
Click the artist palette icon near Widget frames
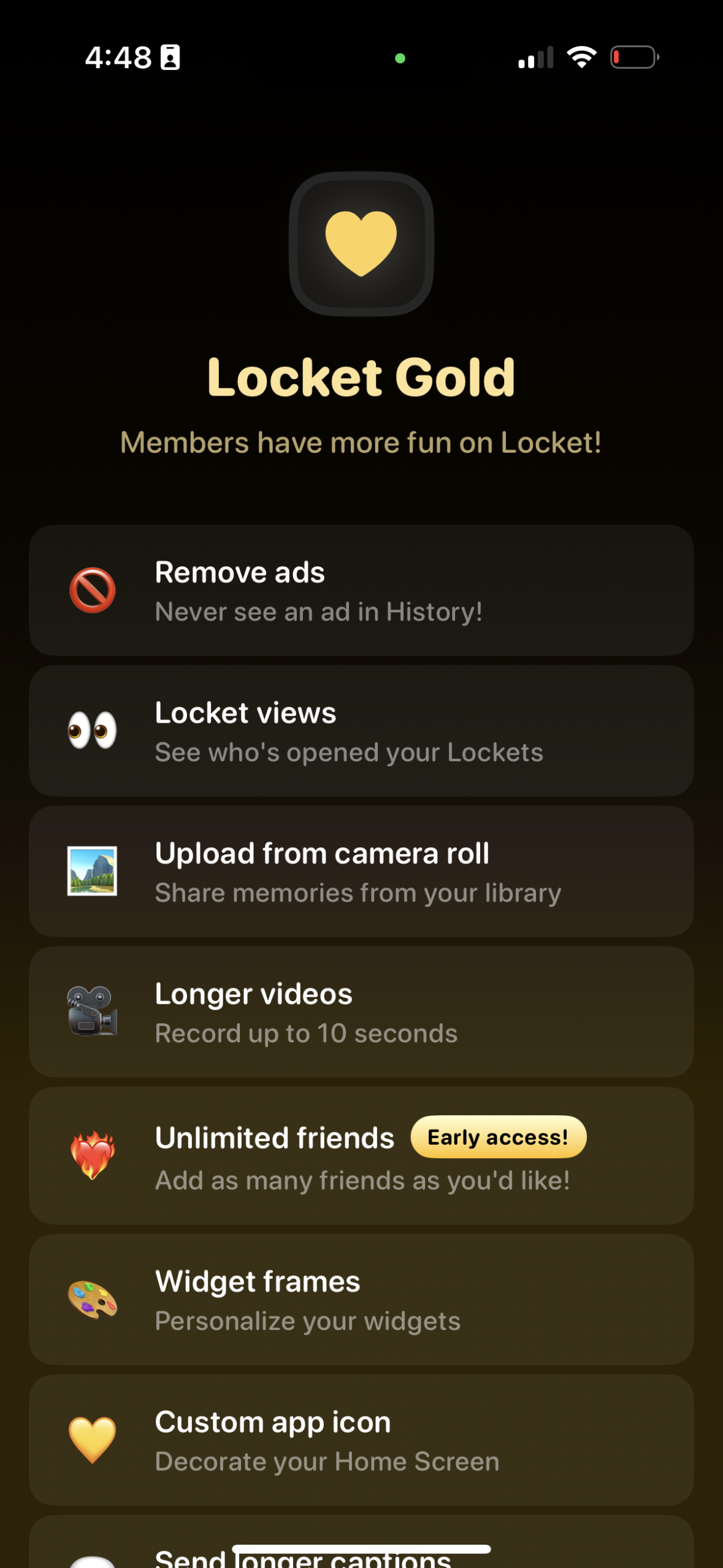(92, 1296)
